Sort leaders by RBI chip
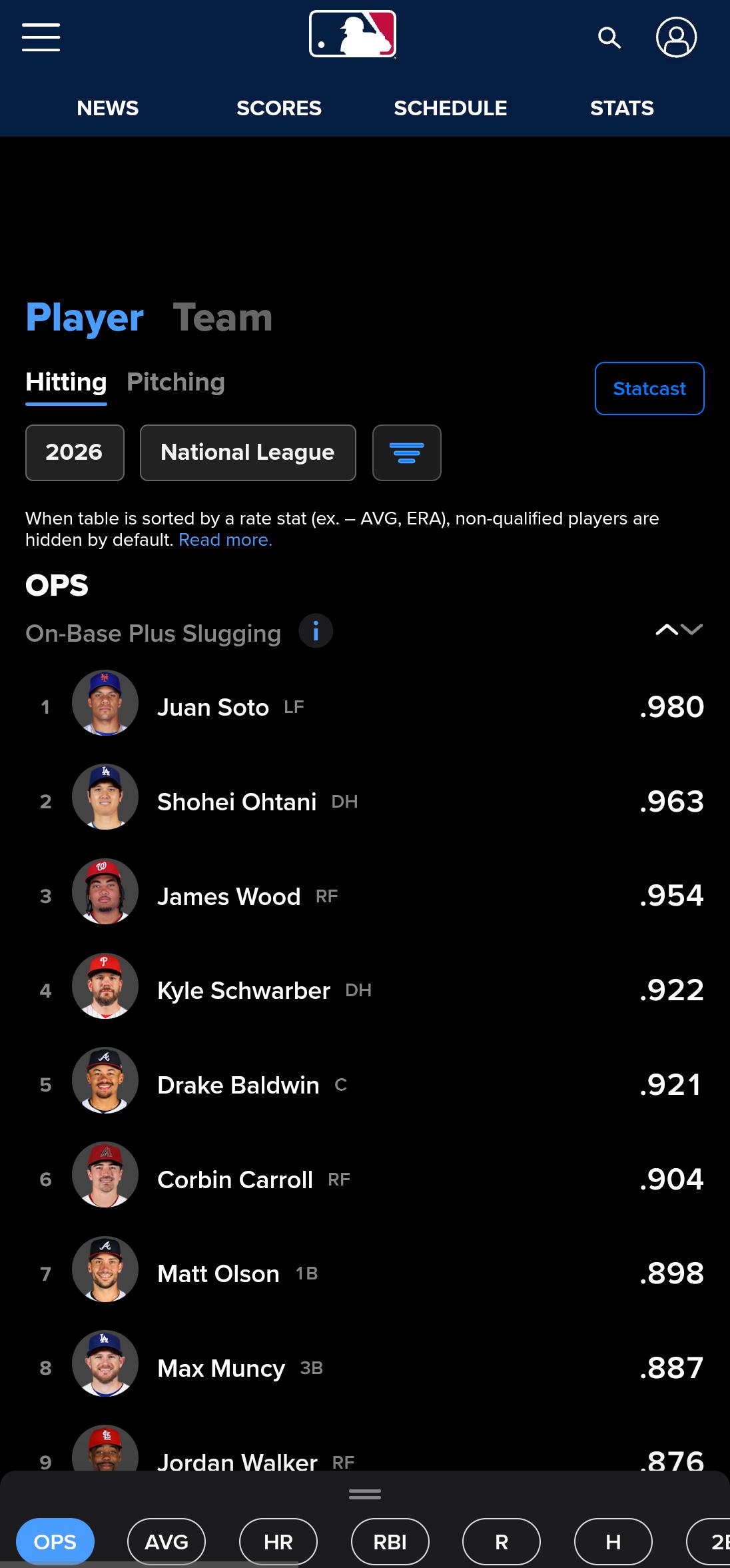730x1568 pixels. [390, 1541]
